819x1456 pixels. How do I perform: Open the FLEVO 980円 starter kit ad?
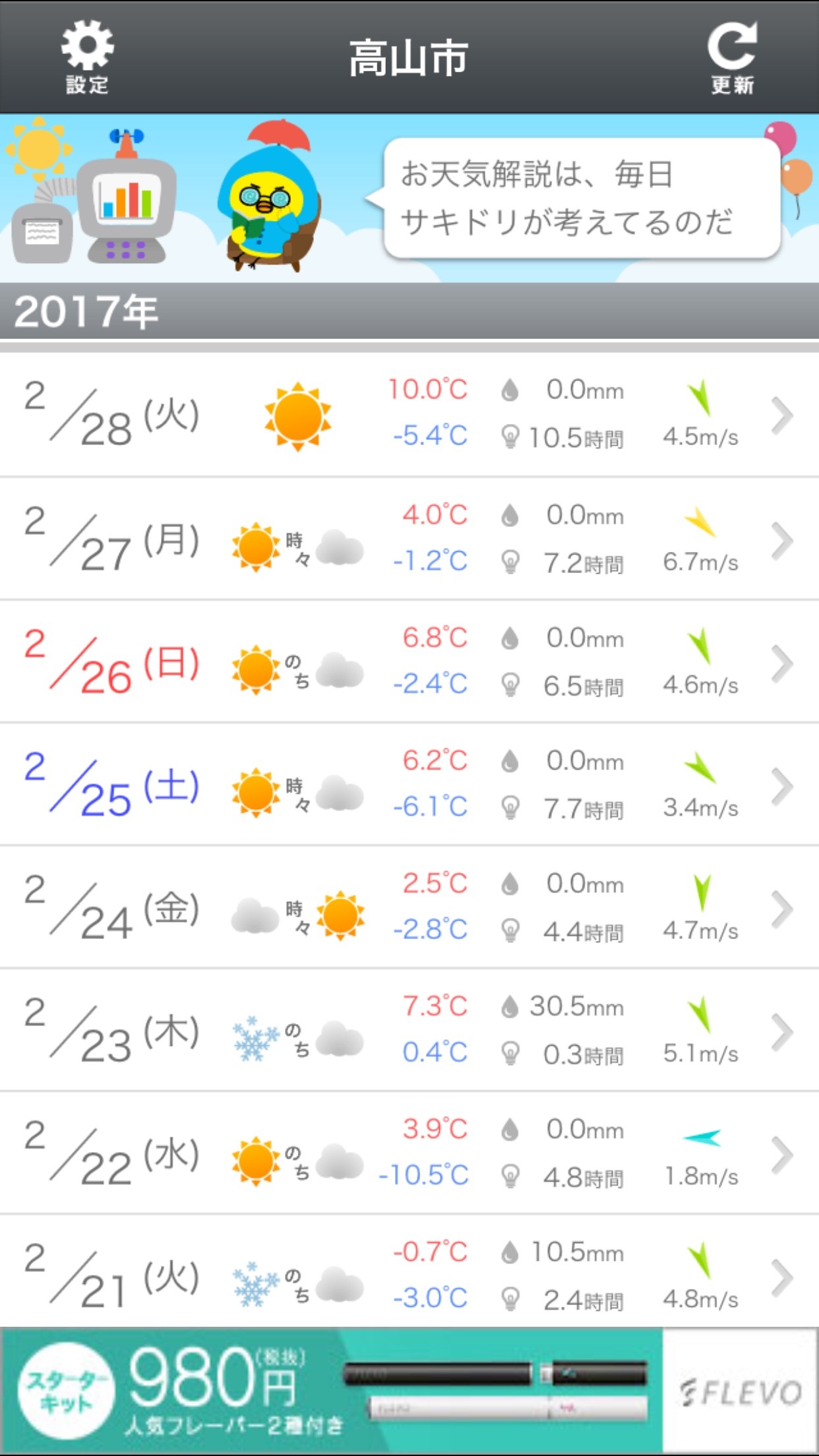409,1390
